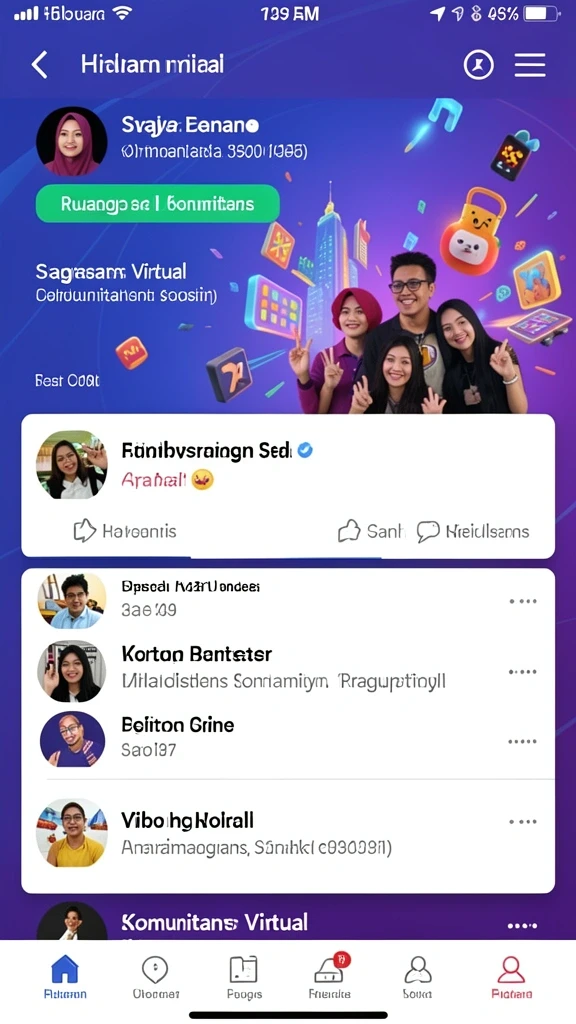Tap the green Ruangpae button

coord(157,204)
